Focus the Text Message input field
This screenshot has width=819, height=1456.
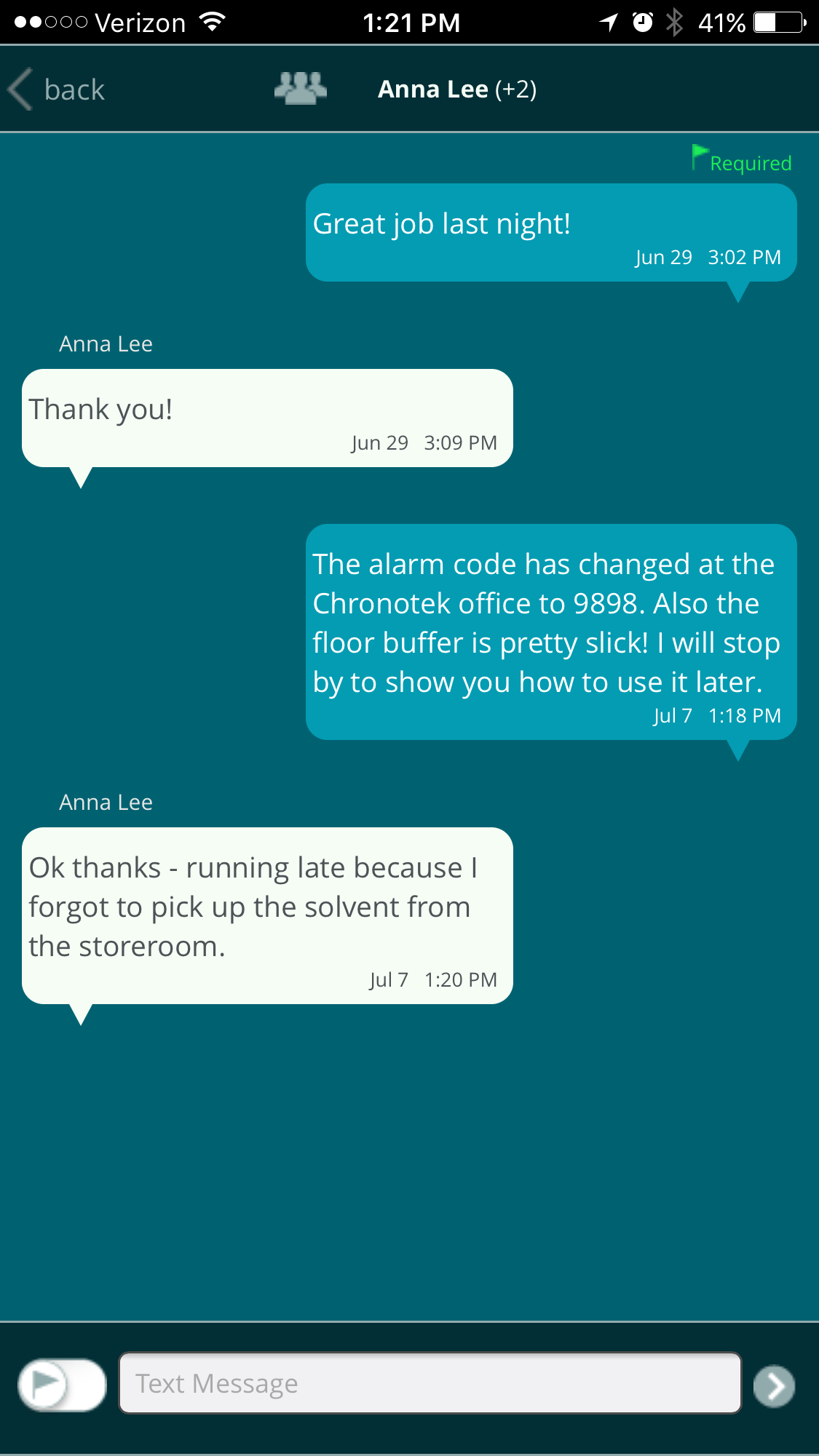[x=430, y=1383]
